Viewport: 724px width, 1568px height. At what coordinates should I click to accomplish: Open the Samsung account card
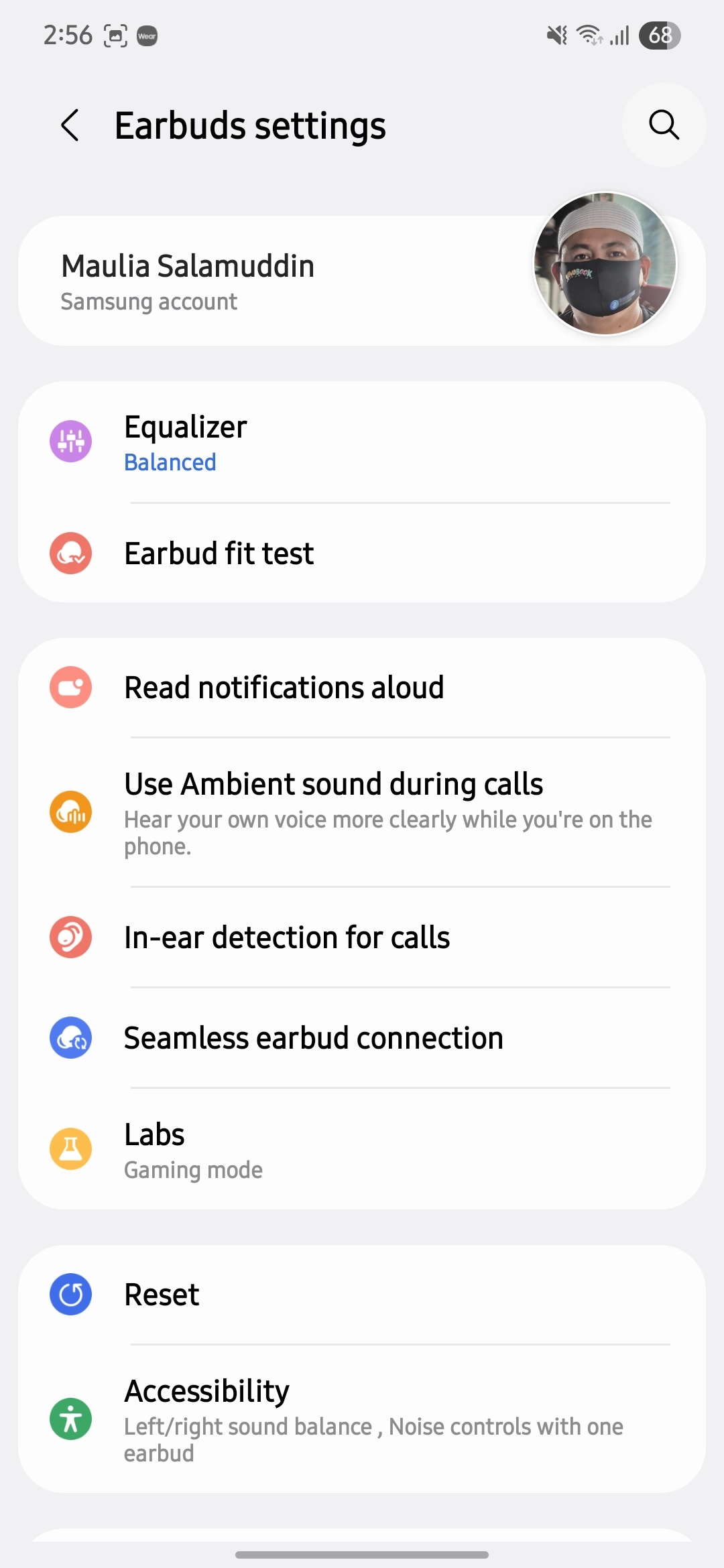tap(362, 281)
